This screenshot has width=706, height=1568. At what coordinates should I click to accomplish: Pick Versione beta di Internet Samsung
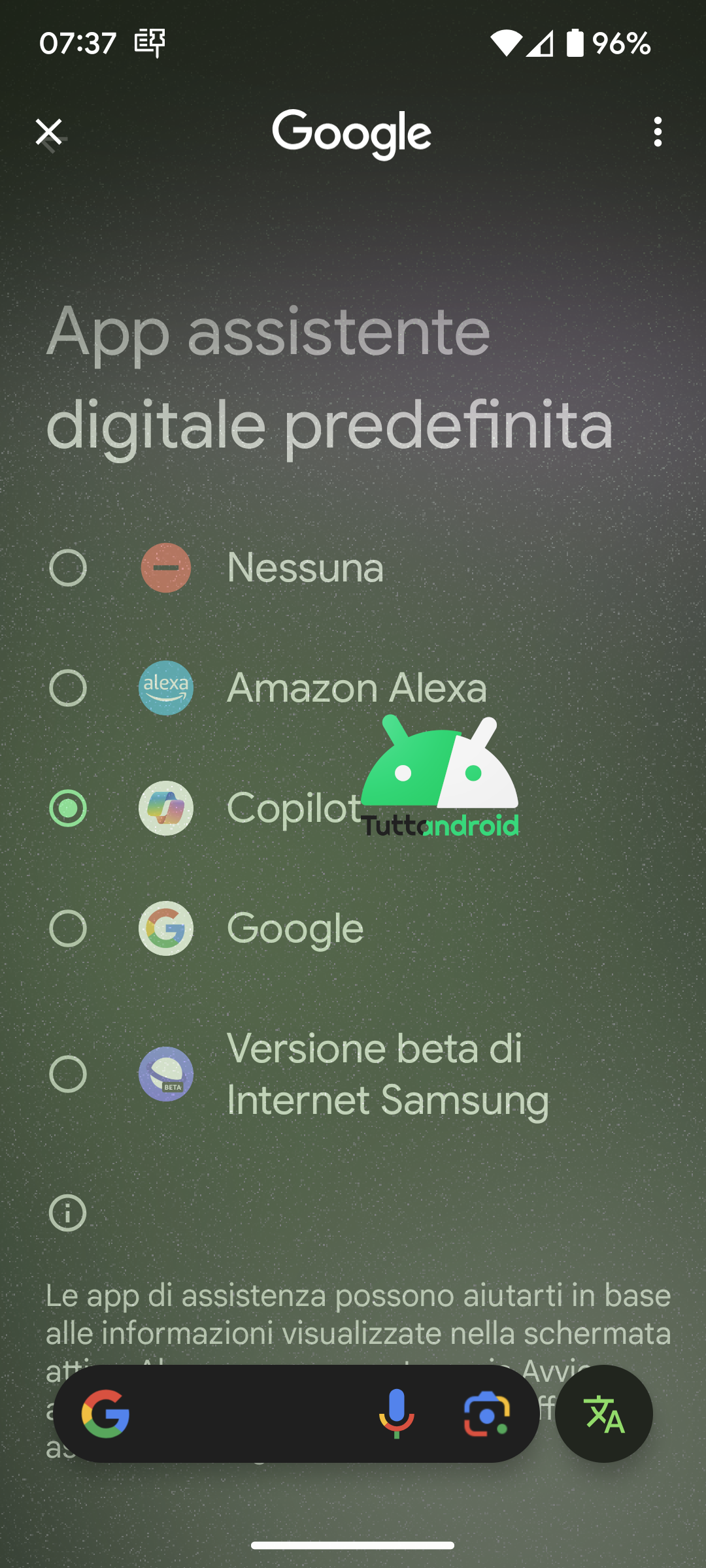(353, 1074)
